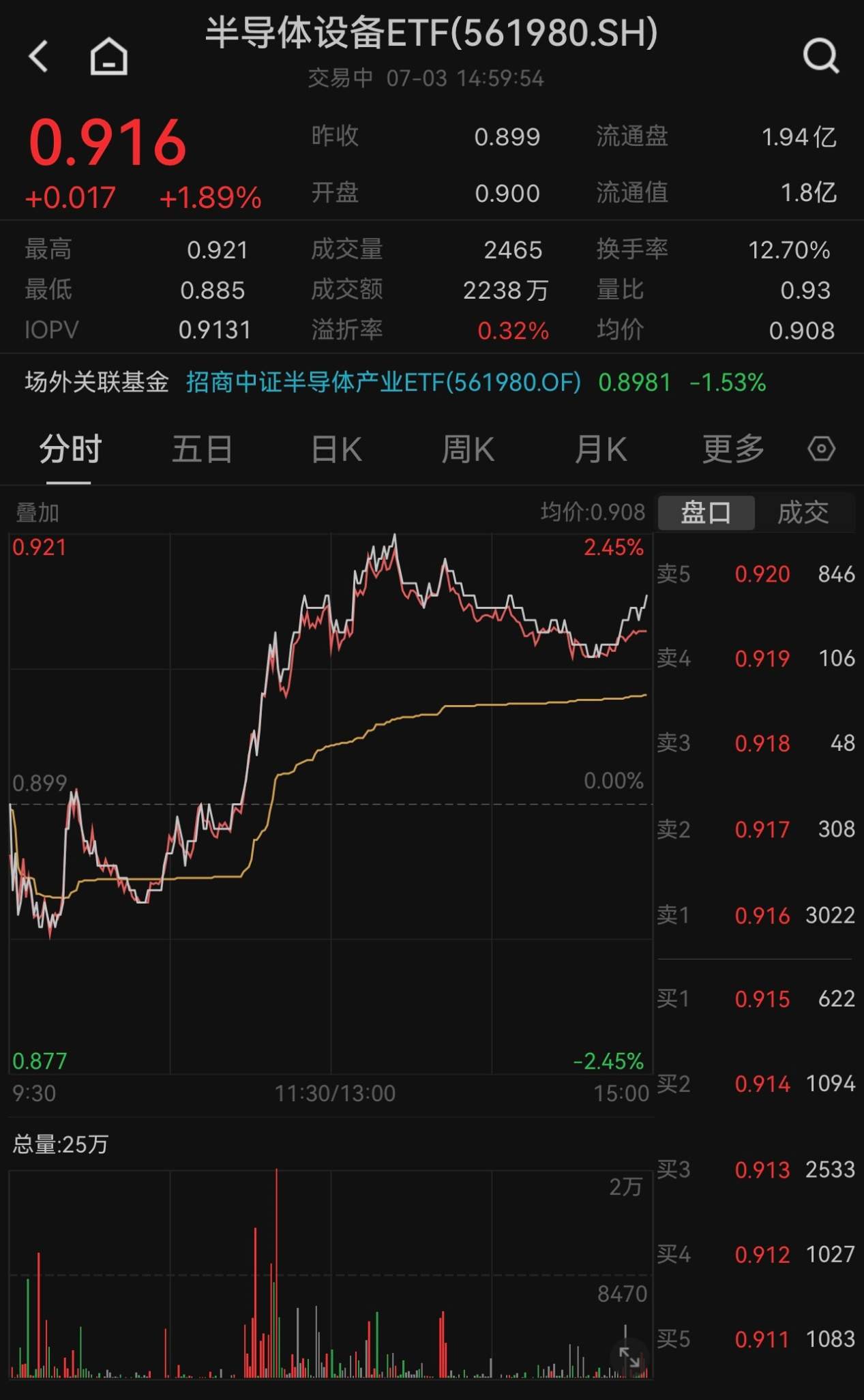This screenshot has height=1400, width=864.
Task: Select the 分时 chart tab
Action: [x=70, y=449]
